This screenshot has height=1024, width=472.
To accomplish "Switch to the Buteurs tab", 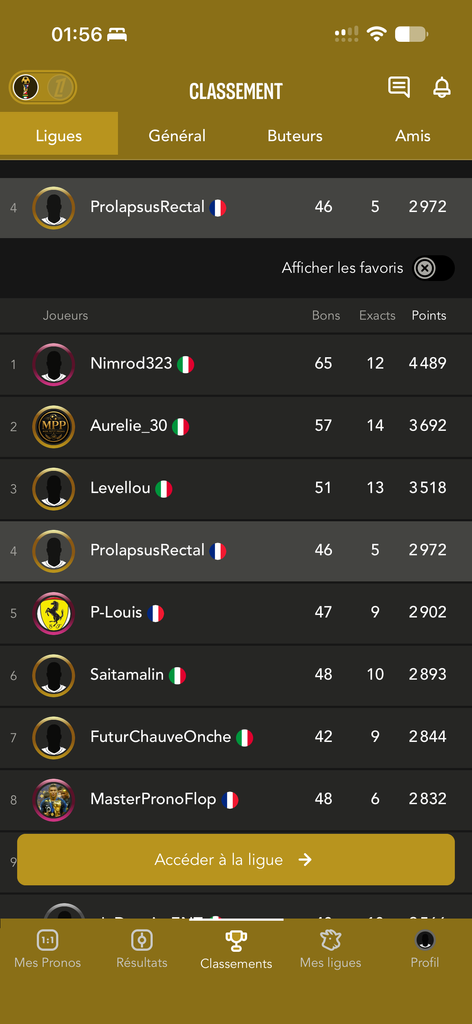I will (x=295, y=136).
